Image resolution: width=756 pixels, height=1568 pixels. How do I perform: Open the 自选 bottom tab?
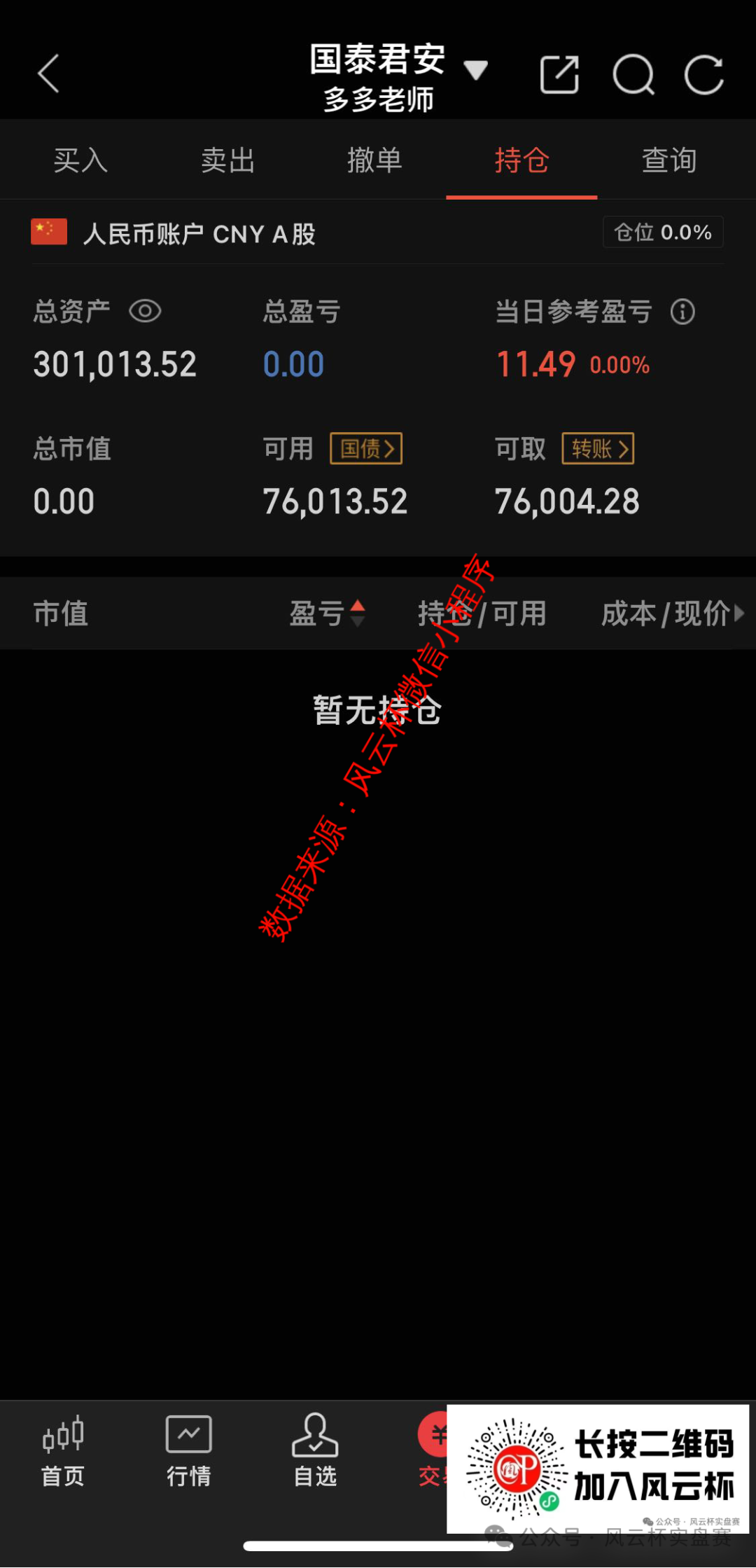pos(315,1452)
